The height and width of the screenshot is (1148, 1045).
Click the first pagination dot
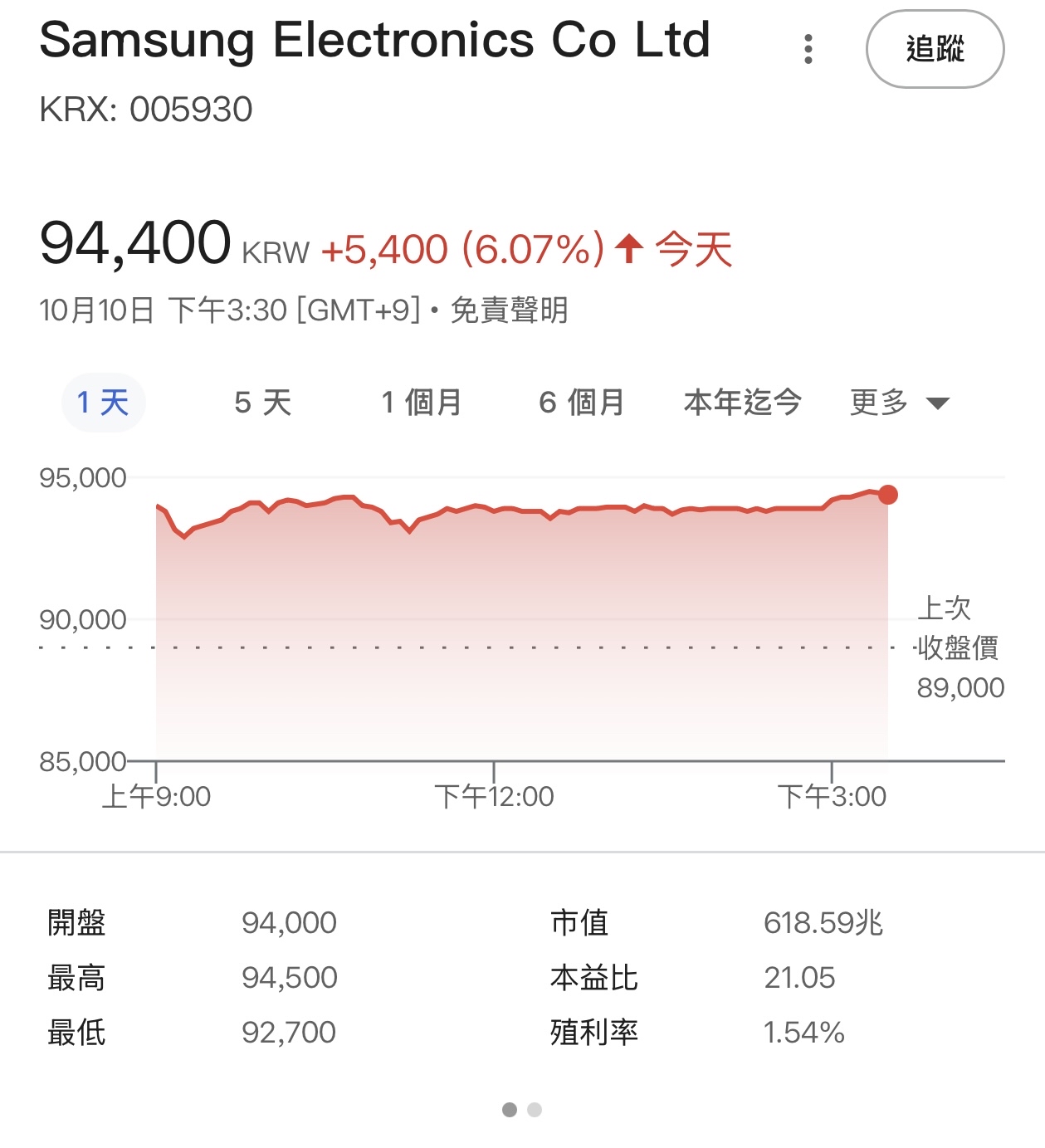pyautogui.click(x=509, y=1108)
